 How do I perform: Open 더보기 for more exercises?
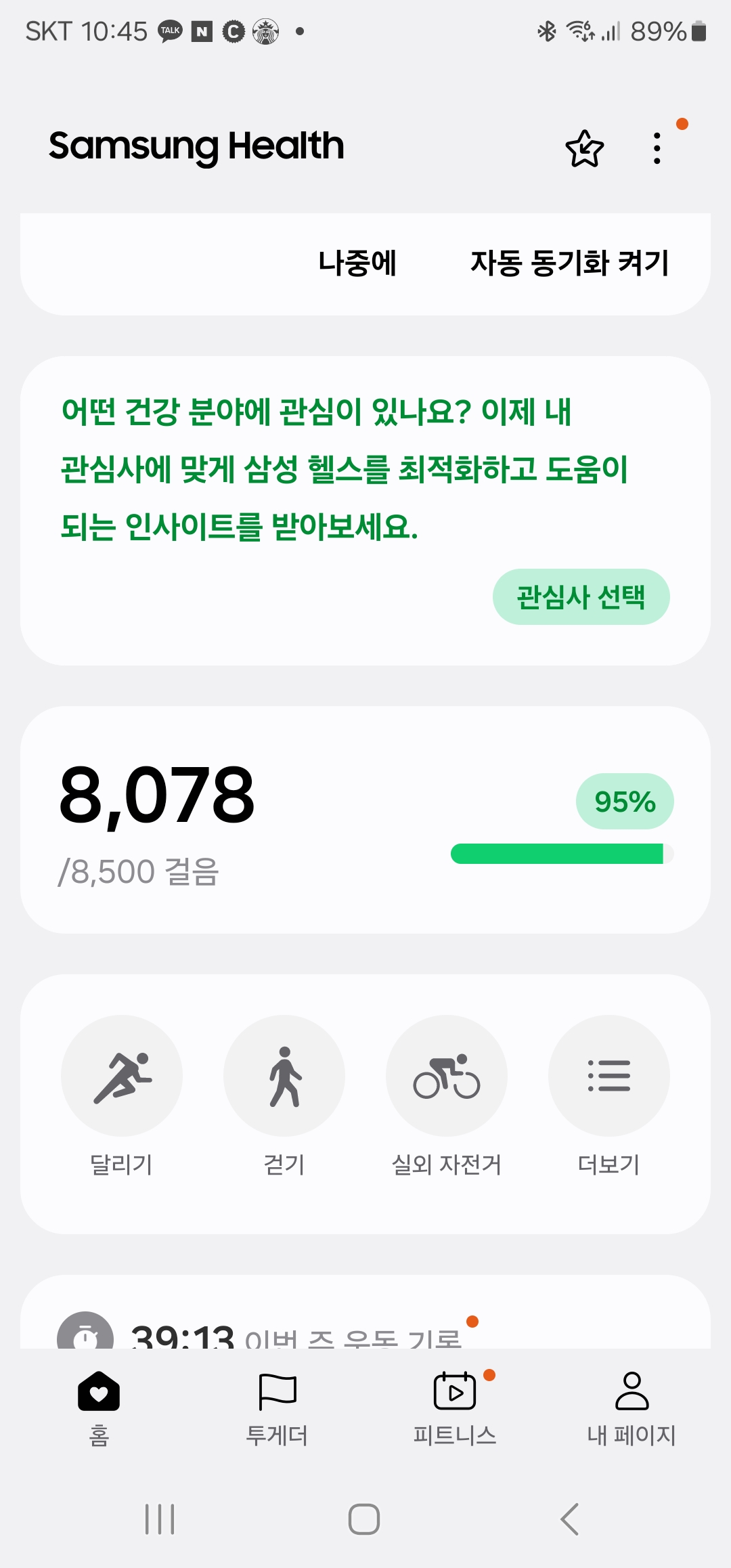click(609, 1076)
